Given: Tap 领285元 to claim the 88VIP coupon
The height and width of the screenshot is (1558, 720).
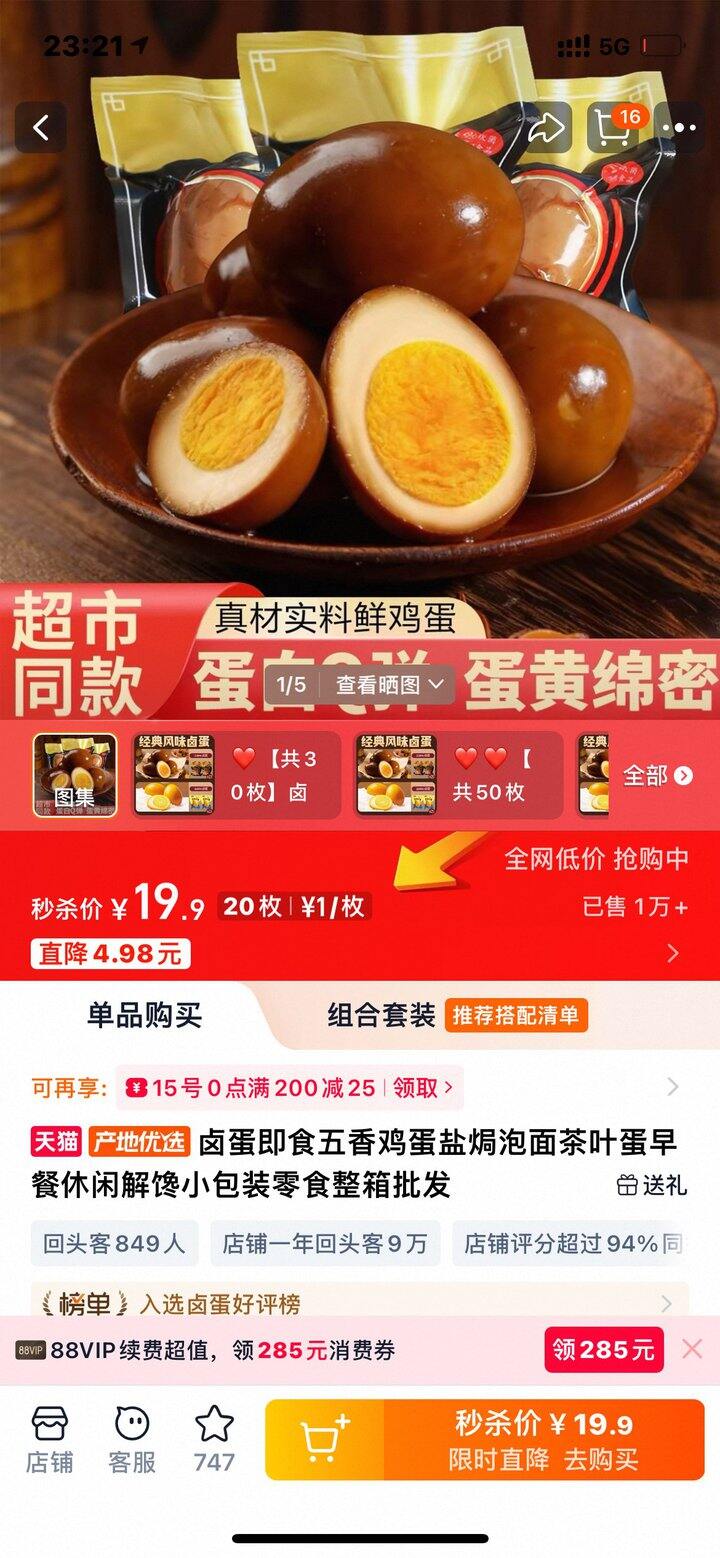Looking at the screenshot, I should click(604, 1350).
